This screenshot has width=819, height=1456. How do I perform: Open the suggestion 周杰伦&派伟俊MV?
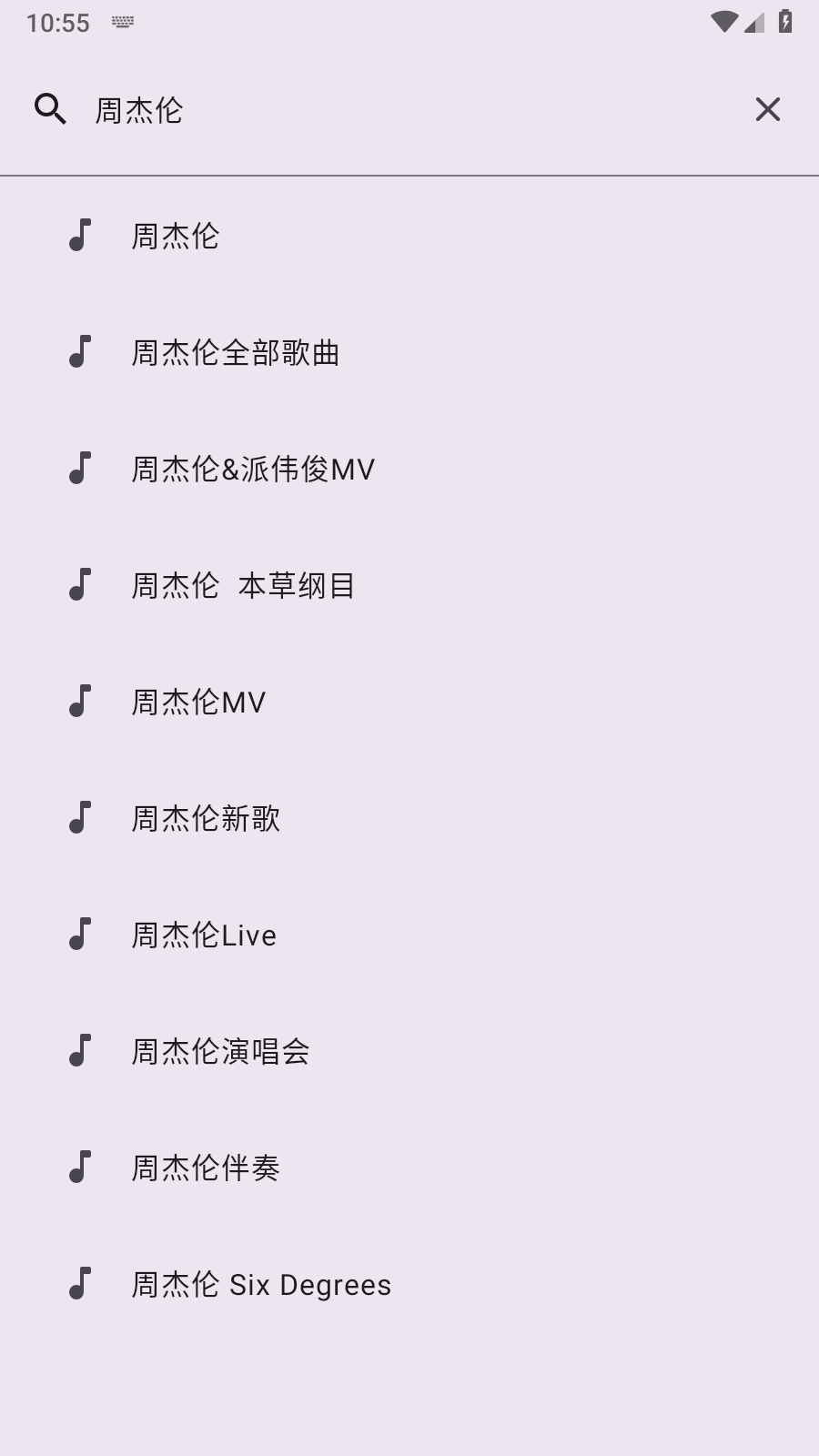click(409, 469)
